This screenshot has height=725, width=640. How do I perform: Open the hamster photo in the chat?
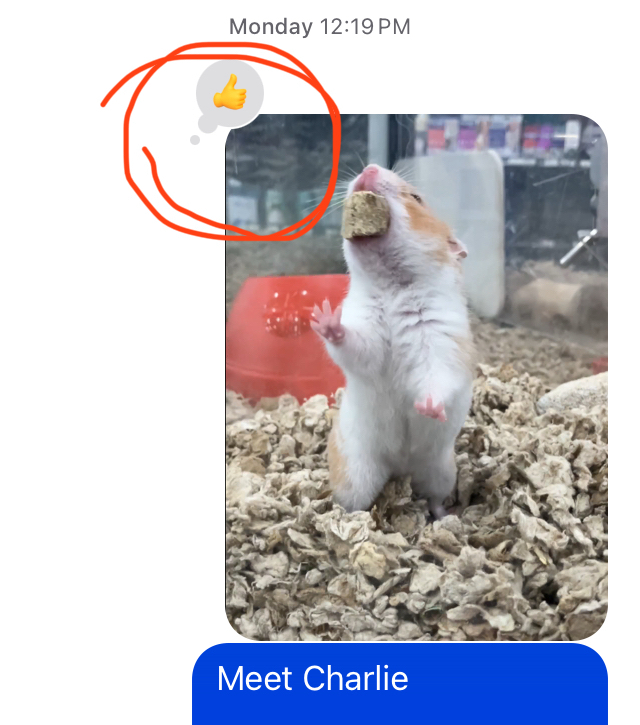(x=416, y=400)
